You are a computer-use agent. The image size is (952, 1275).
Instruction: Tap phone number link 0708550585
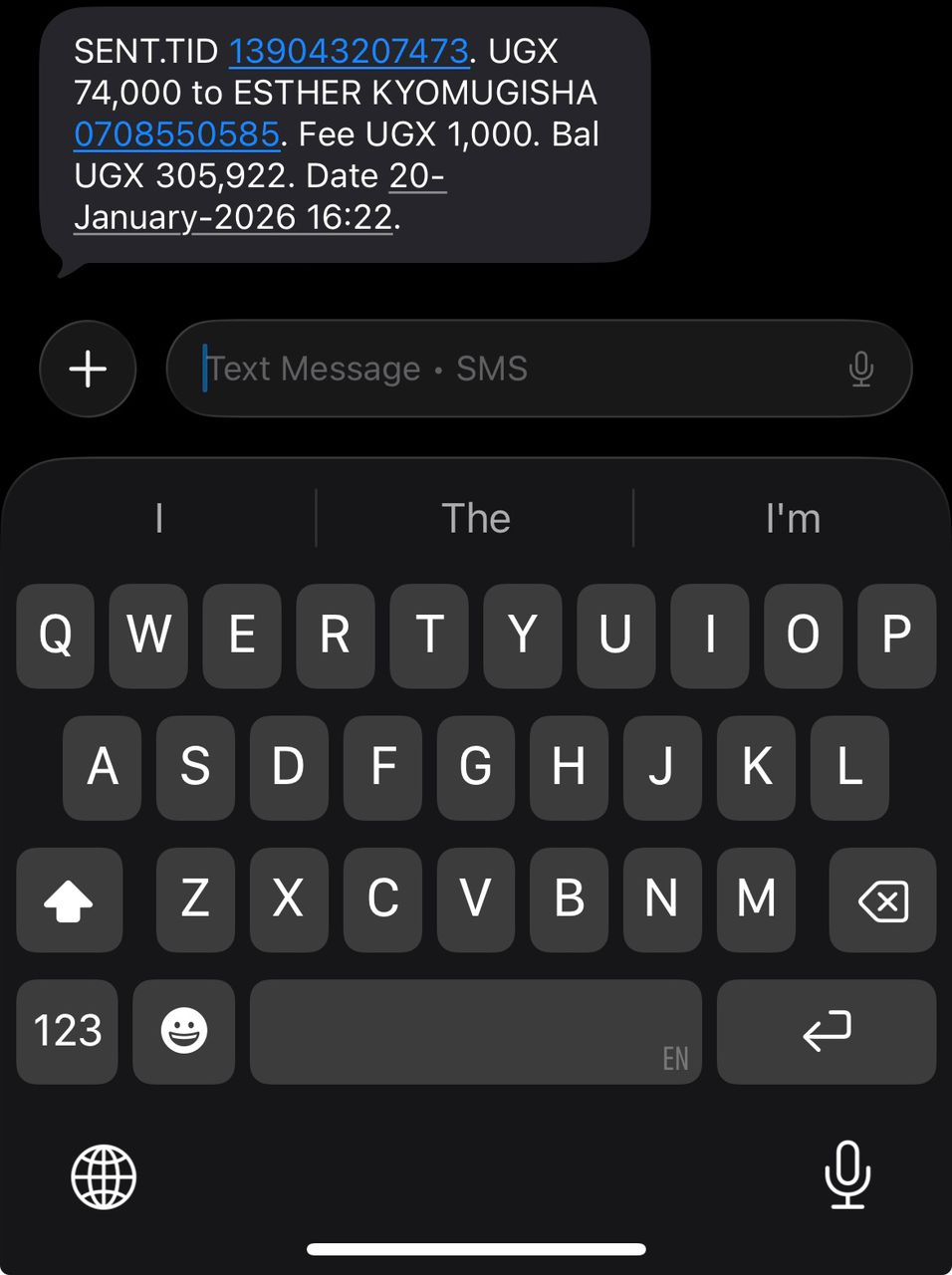point(176,133)
